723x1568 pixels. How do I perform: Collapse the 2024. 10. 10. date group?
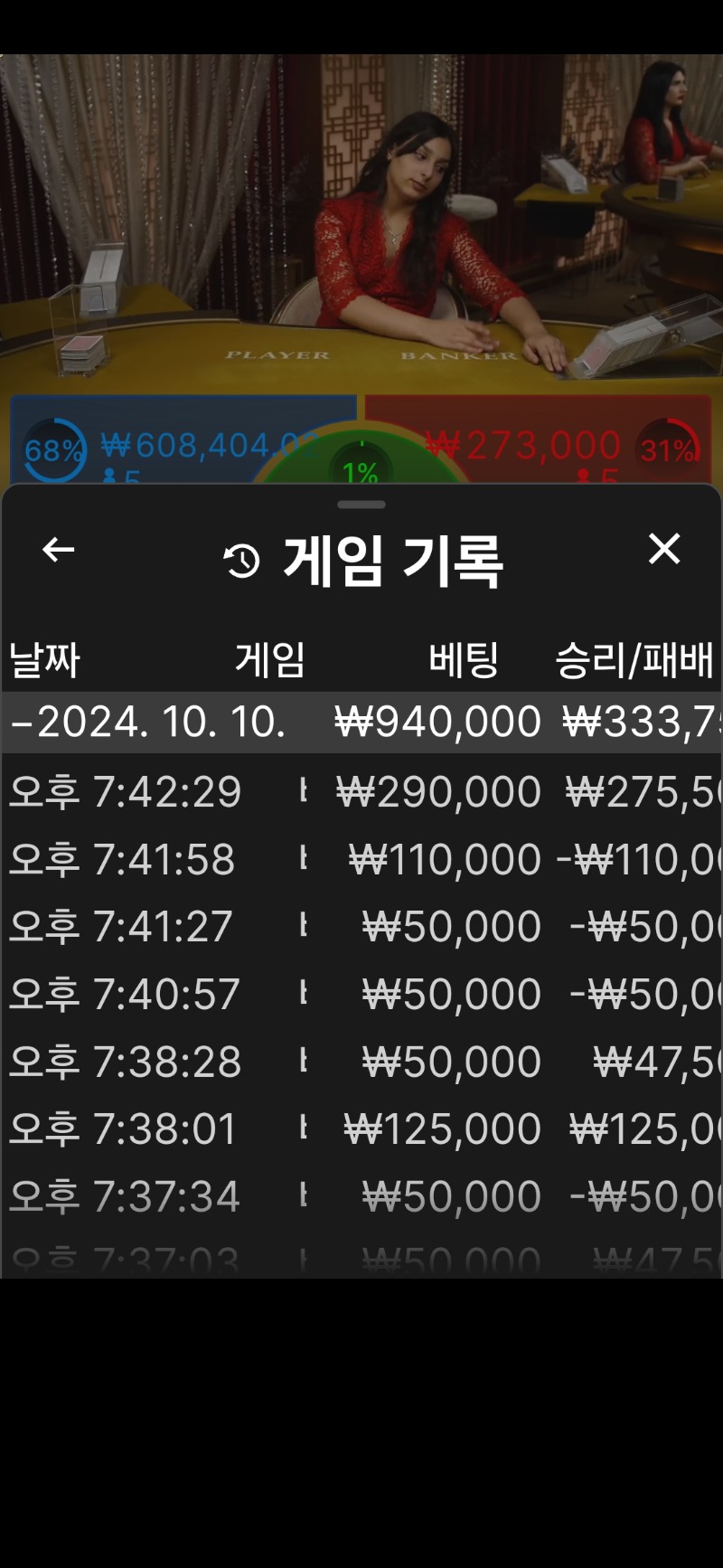(x=361, y=723)
